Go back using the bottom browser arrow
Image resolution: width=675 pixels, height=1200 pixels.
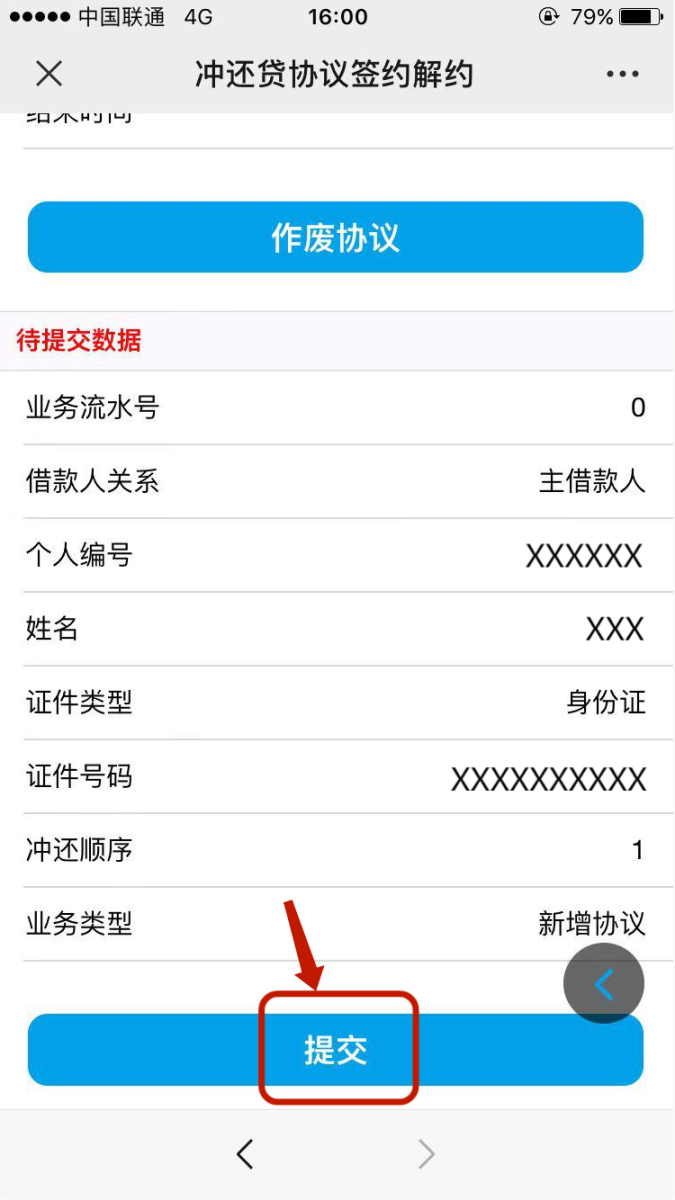[x=245, y=1155]
